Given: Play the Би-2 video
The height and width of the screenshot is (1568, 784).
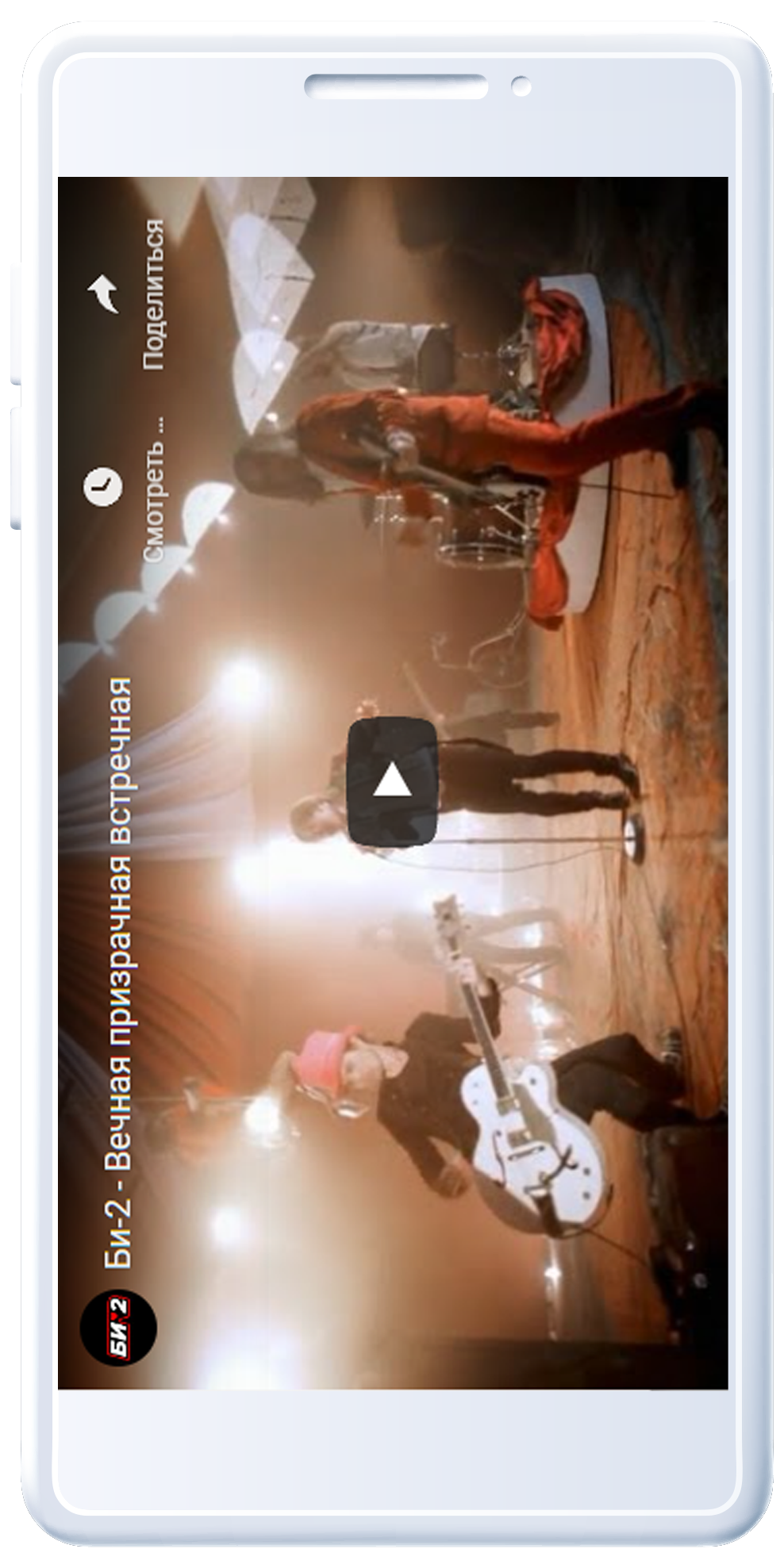Looking at the screenshot, I should [x=392, y=781].
